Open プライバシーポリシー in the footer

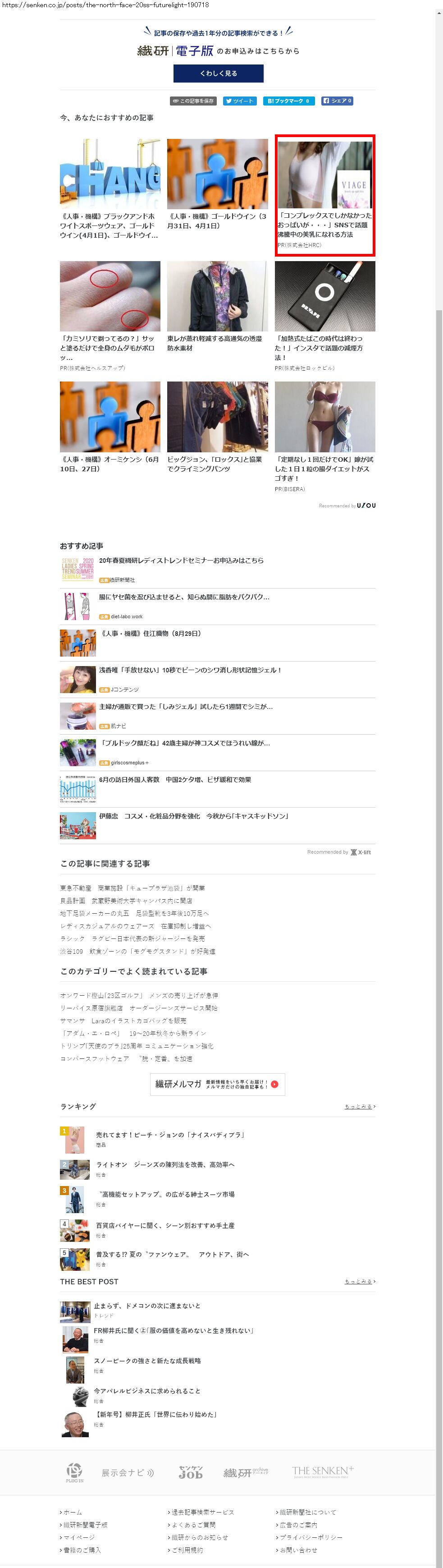(311, 1537)
